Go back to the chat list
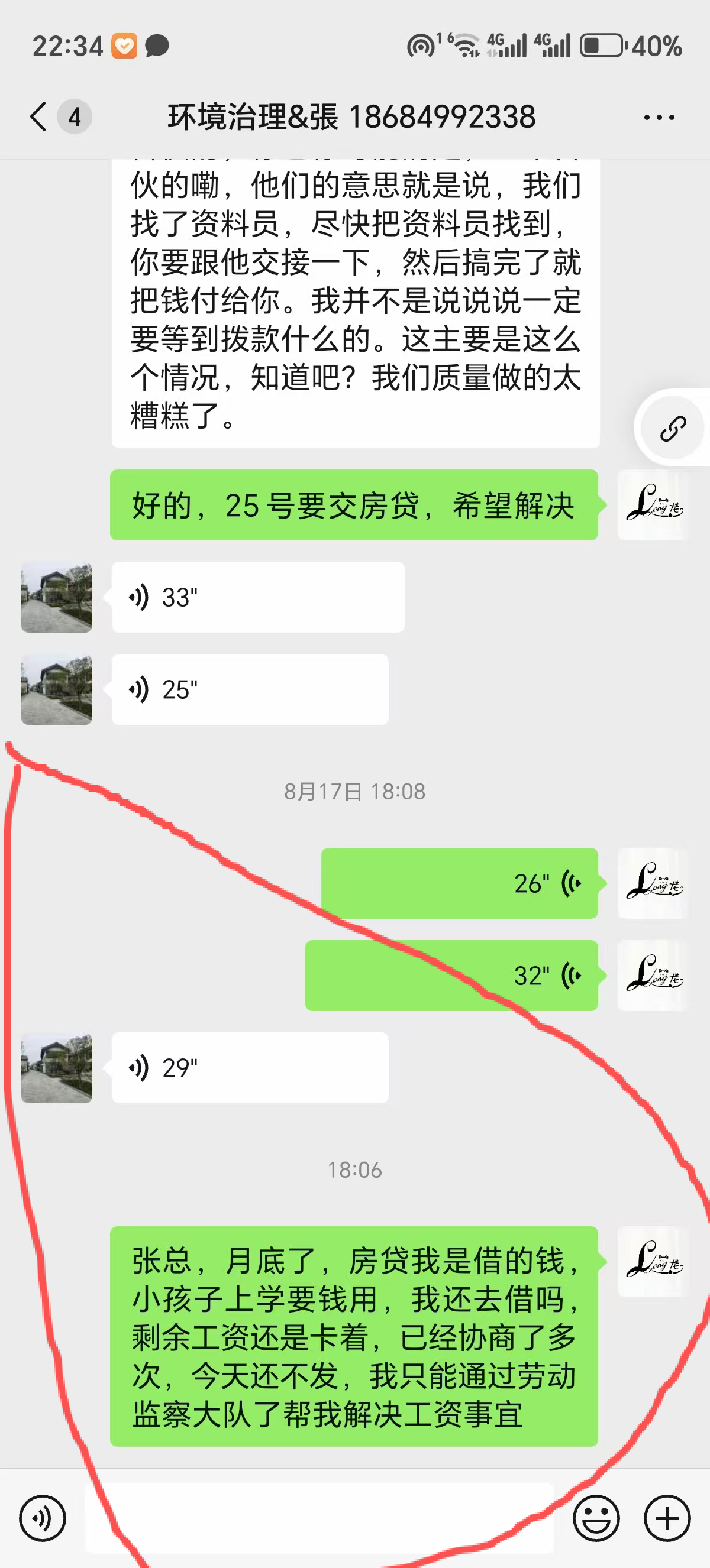 39,116
